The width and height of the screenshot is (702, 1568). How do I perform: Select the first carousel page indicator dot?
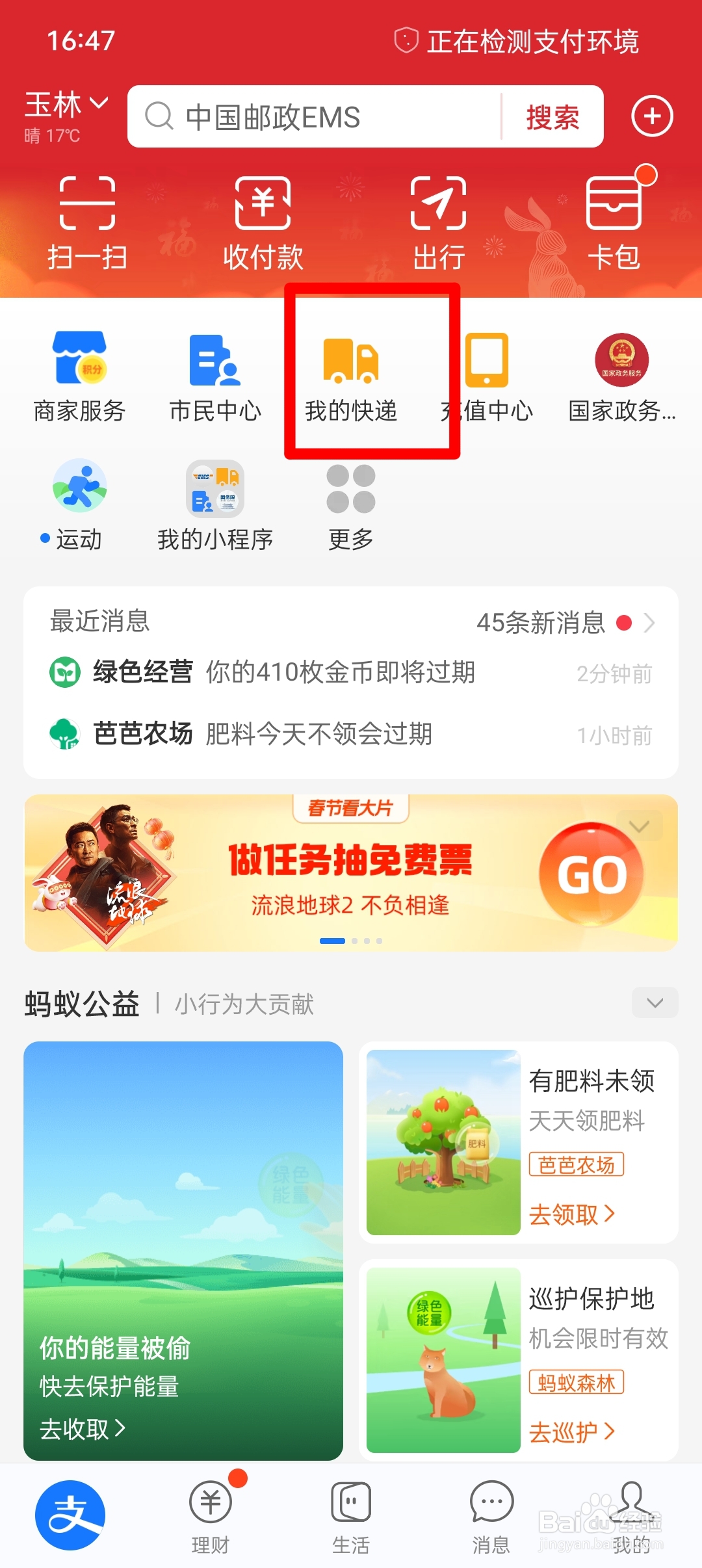tap(333, 941)
